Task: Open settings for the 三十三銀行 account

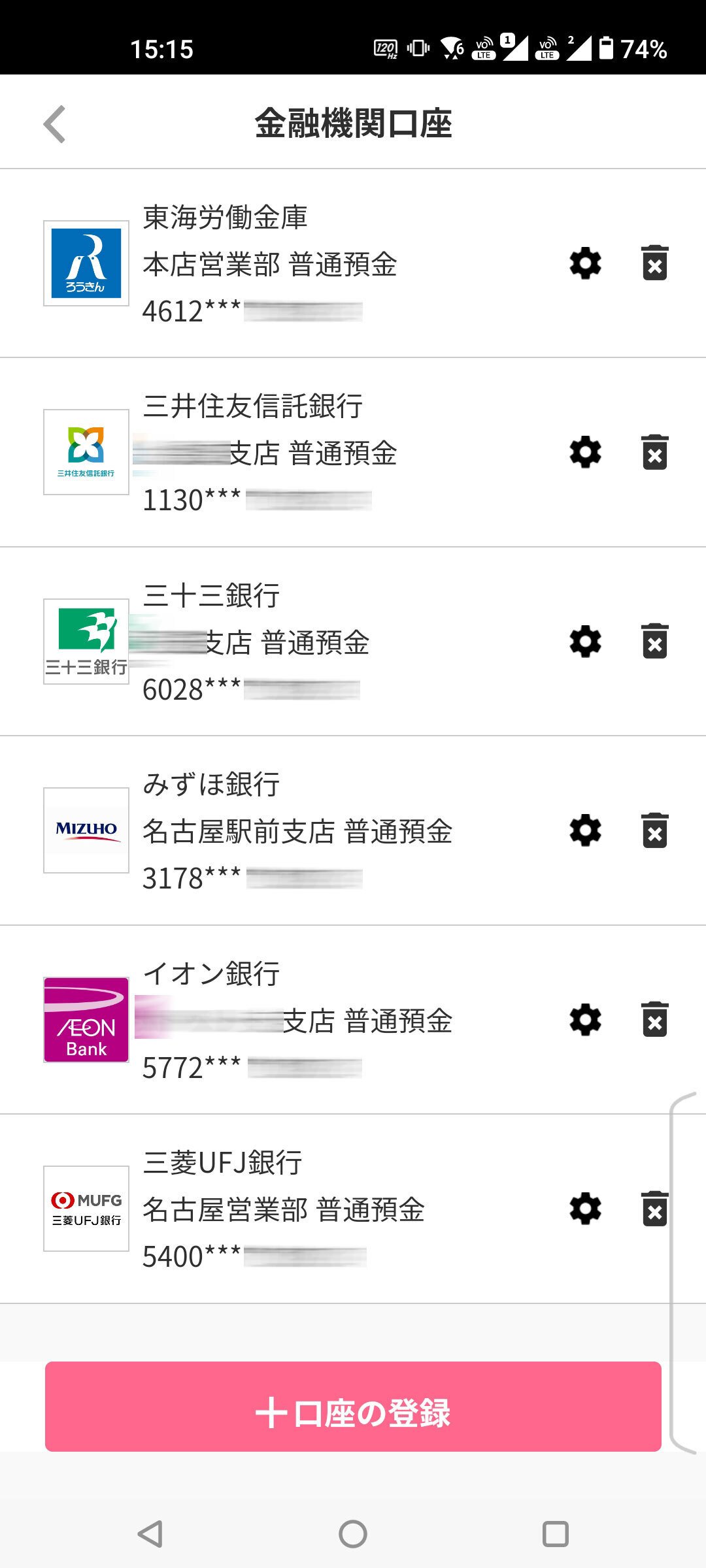Action: tap(585, 642)
